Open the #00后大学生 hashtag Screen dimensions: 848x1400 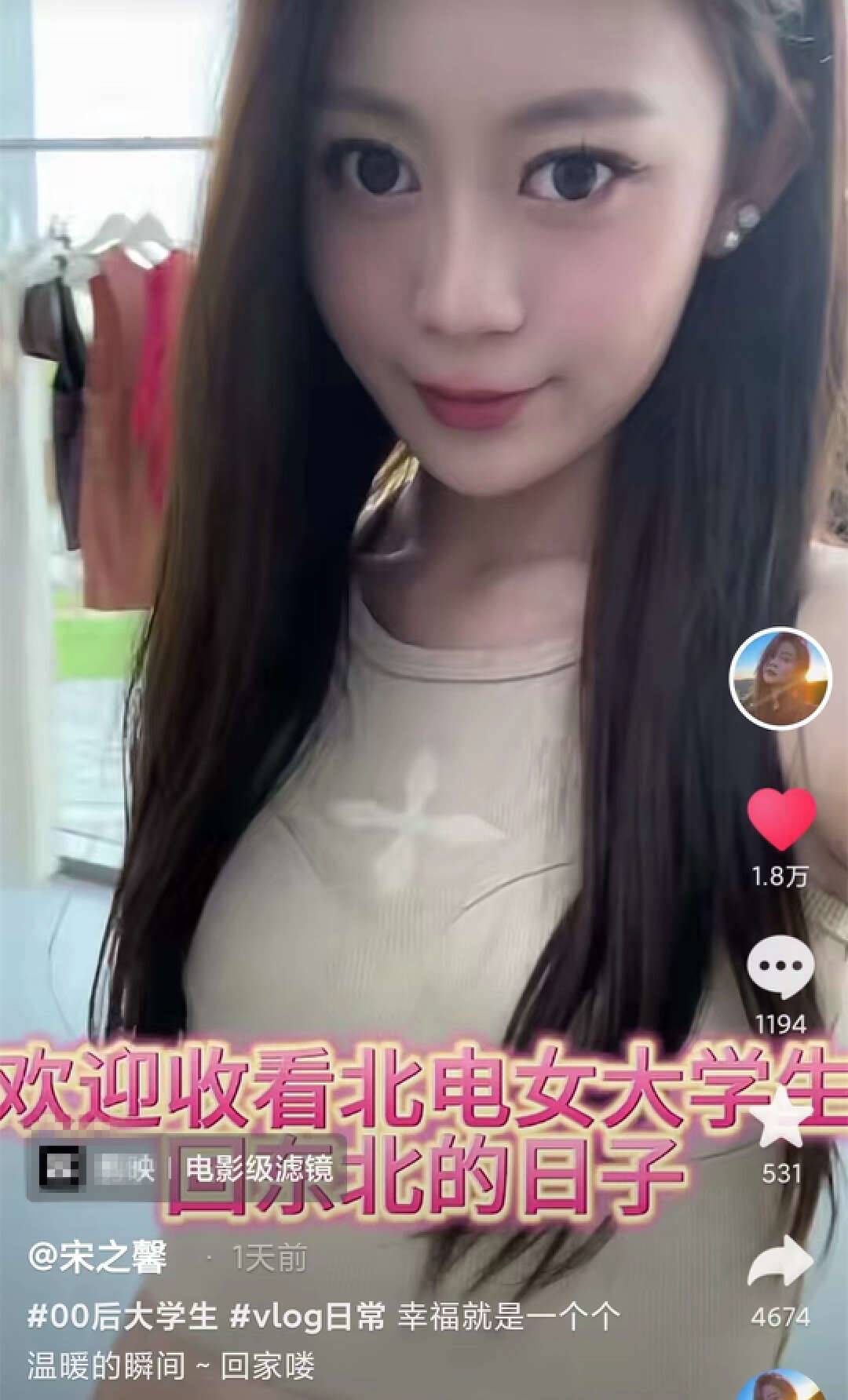tap(122, 1316)
